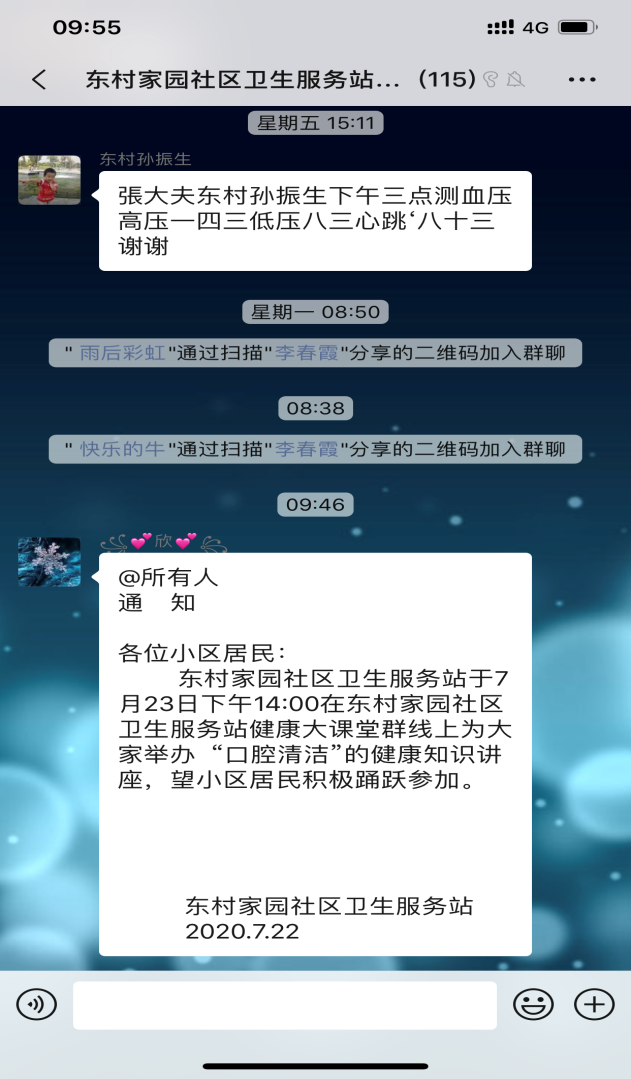Screen dimensions: 631x1079
Task: Switch to voice message input
Action: pyautogui.click(x=36, y=1004)
